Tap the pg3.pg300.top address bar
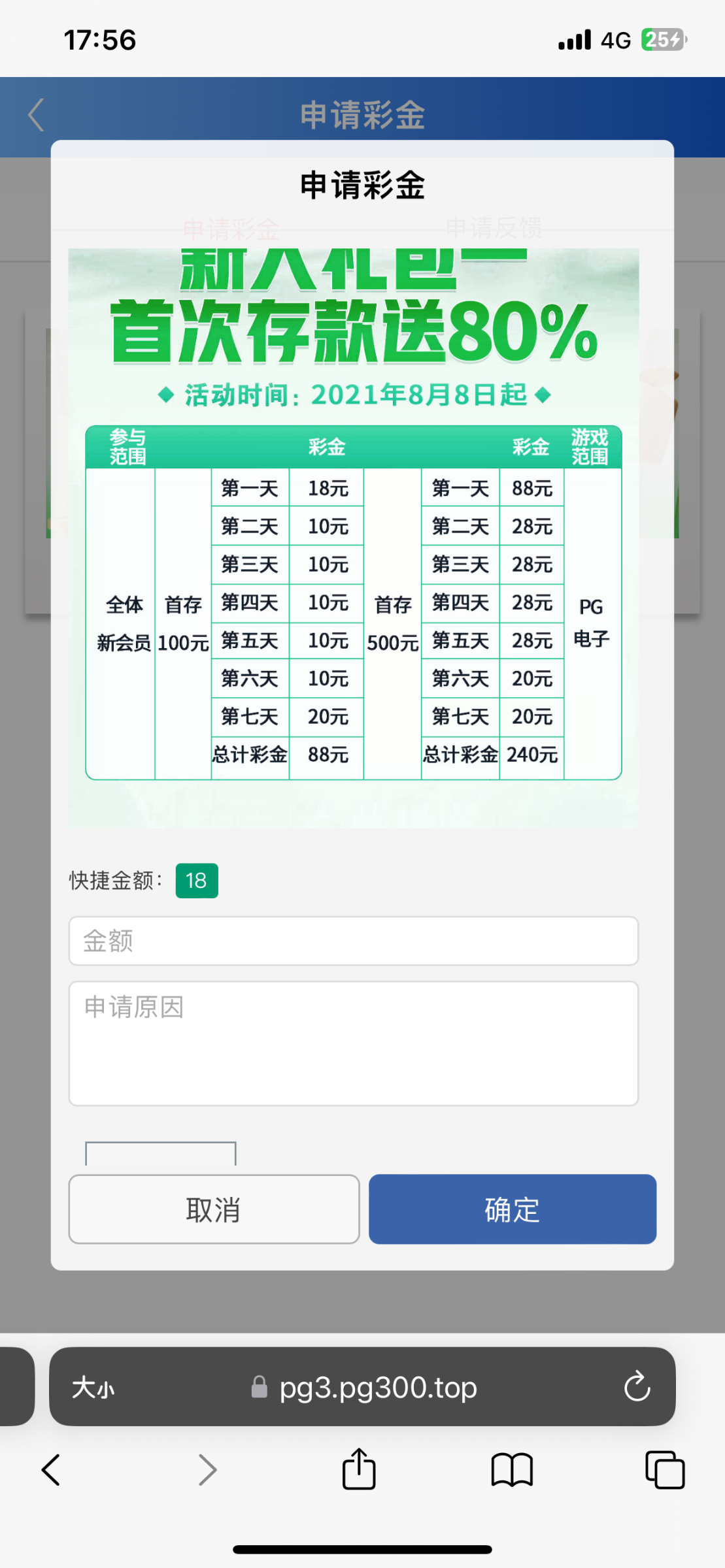725x1568 pixels. pyautogui.click(x=364, y=1386)
